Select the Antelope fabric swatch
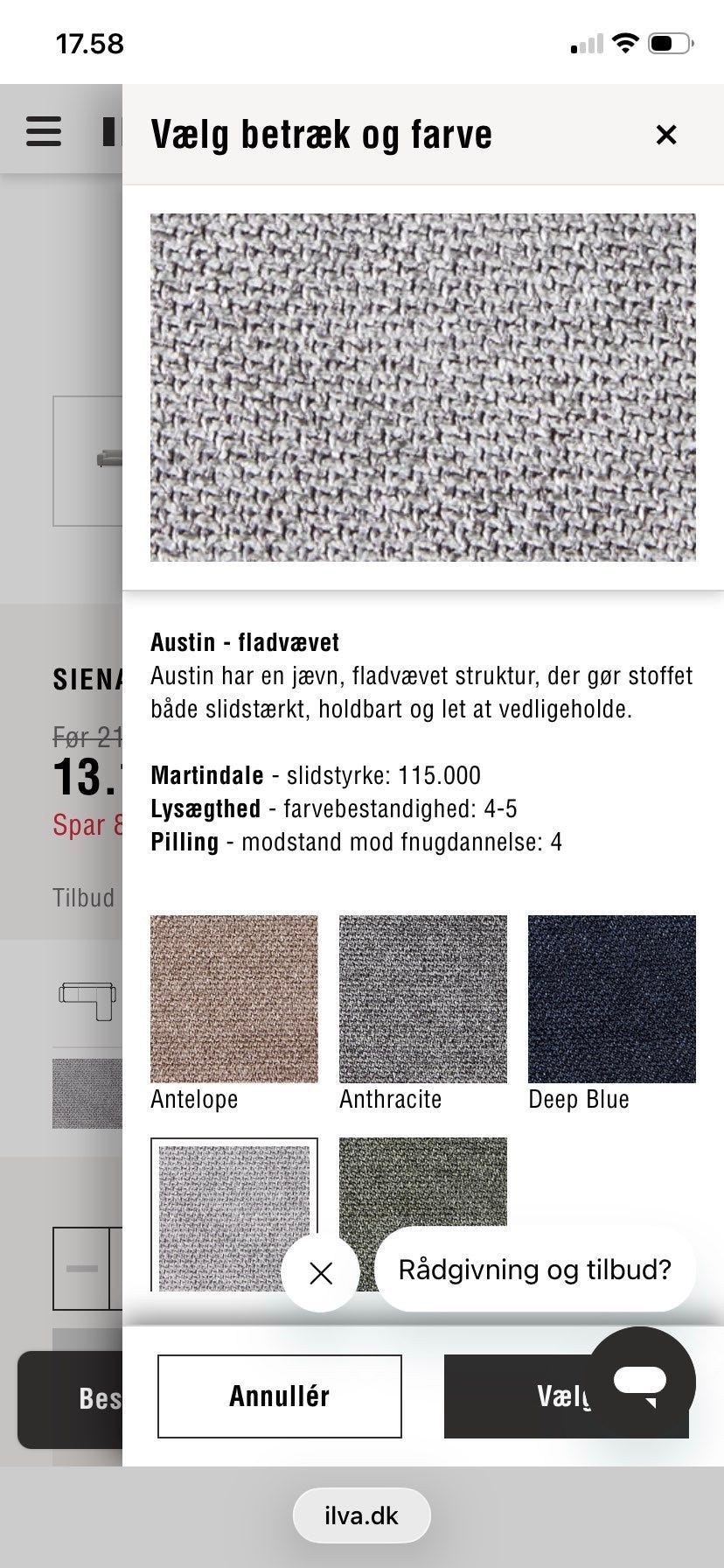724x1568 pixels. [233, 997]
